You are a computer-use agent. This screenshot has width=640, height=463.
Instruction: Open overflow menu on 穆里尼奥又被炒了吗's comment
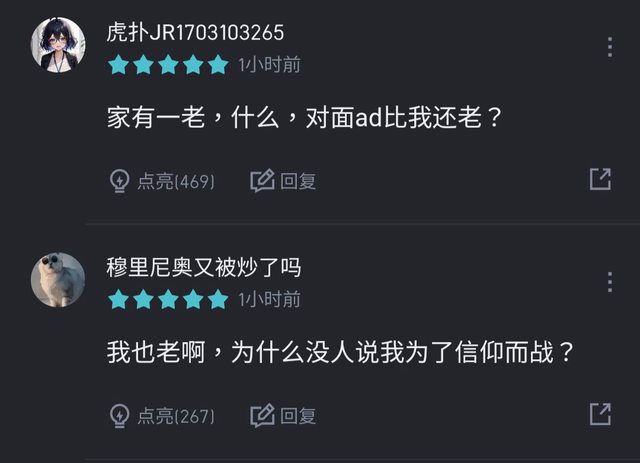609,282
